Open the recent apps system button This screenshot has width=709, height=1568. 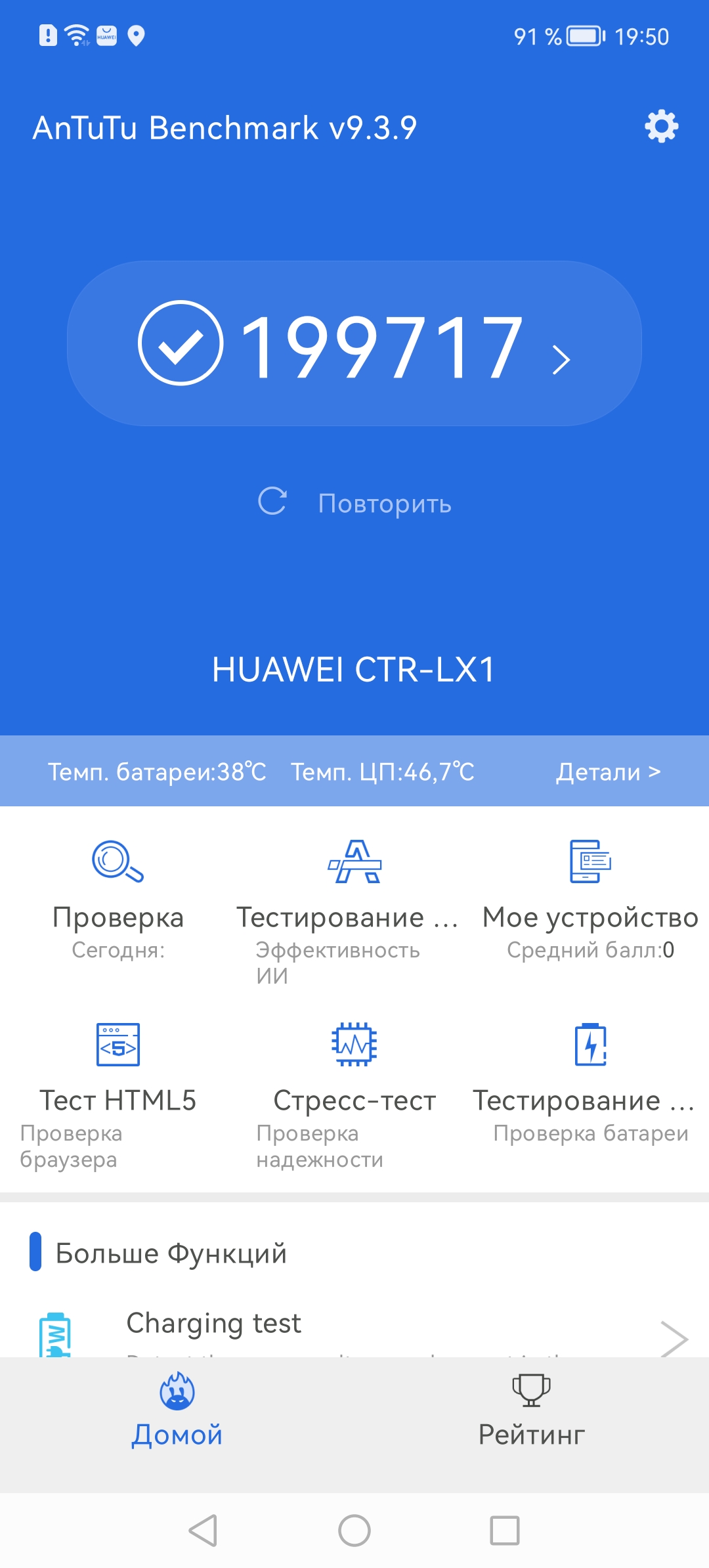pyautogui.click(x=505, y=1531)
